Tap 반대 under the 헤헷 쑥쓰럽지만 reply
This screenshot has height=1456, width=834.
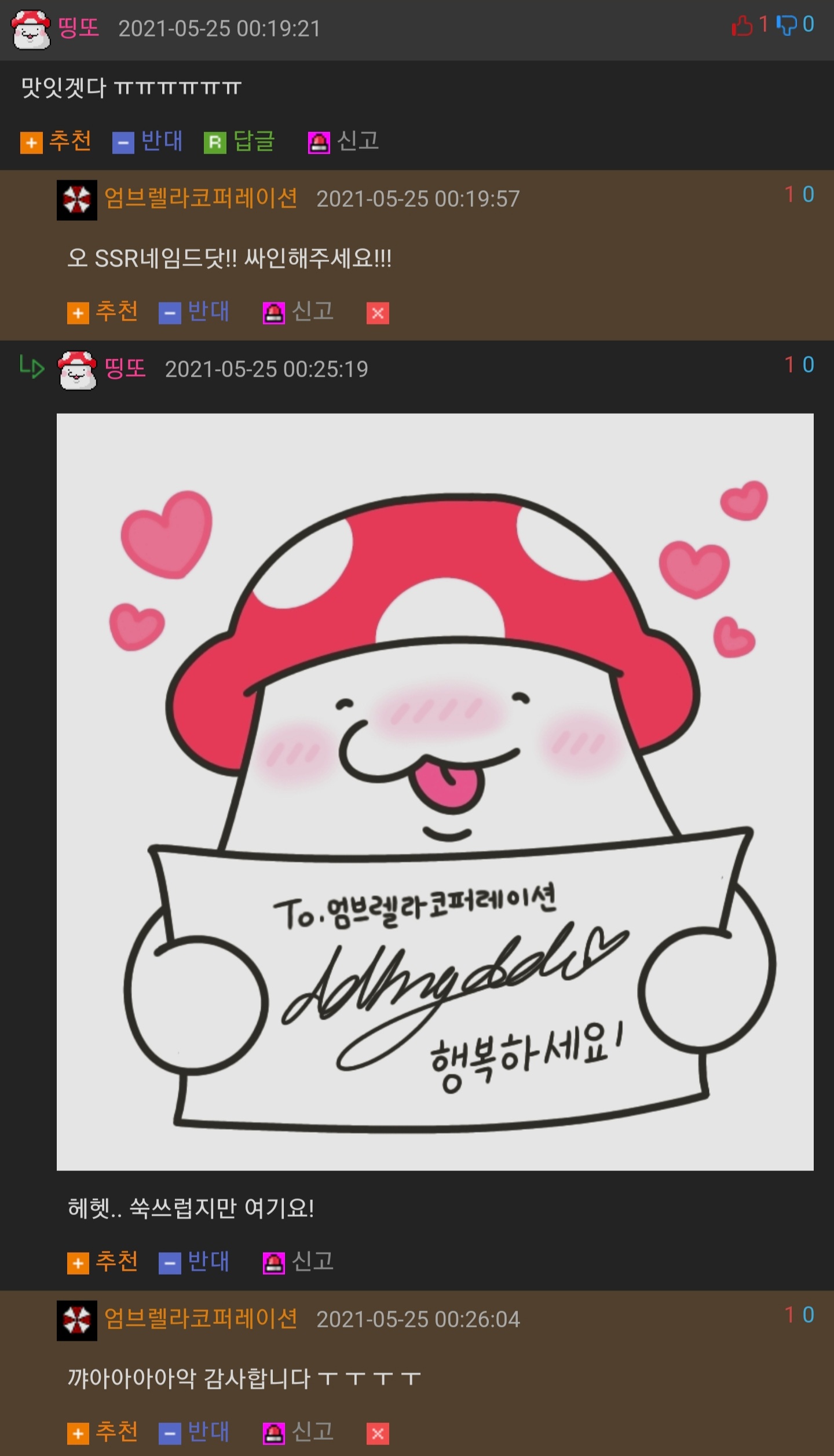(x=195, y=1261)
